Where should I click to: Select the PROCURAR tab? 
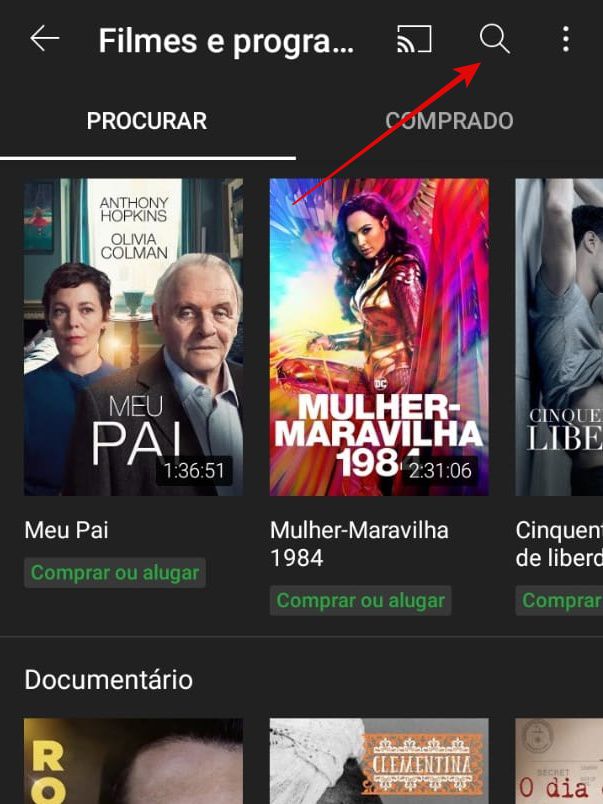[147, 121]
